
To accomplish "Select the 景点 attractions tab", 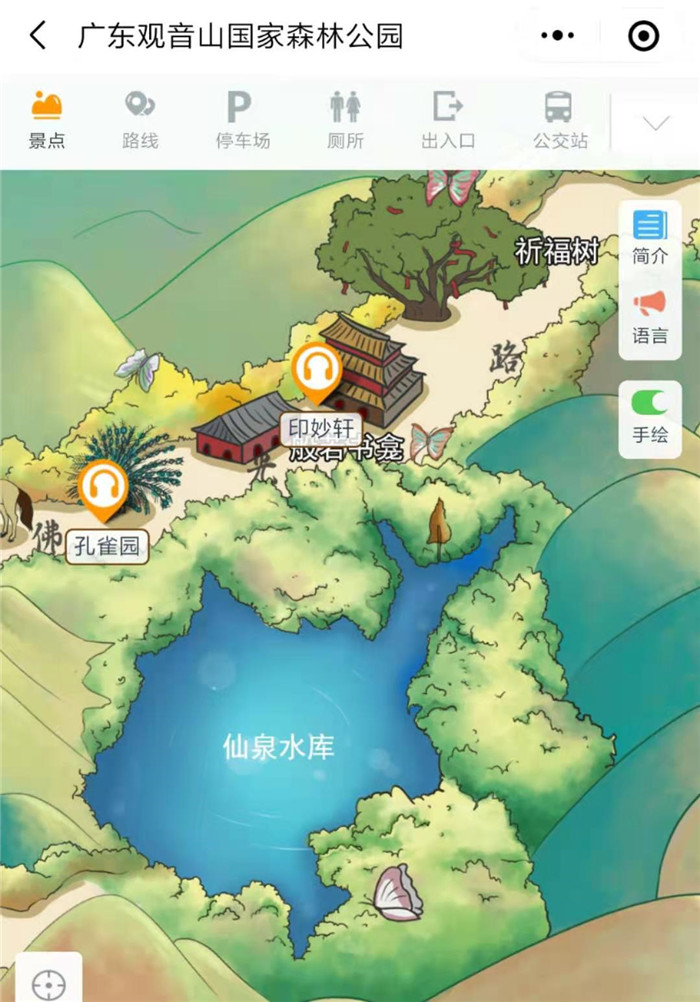I will pos(46,120).
